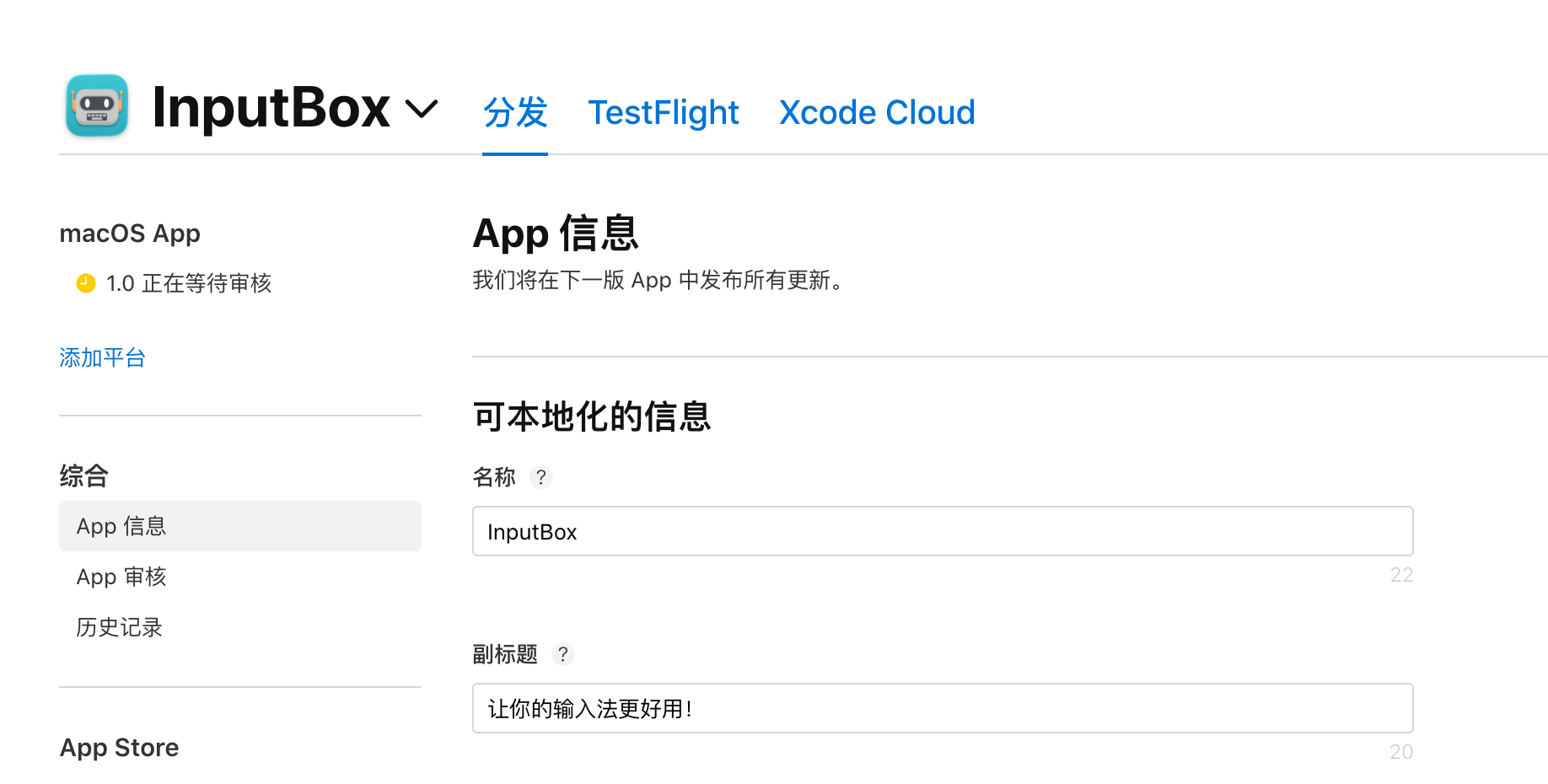The width and height of the screenshot is (1548, 784).
Task: Switch to the 分发 tab
Action: pyautogui.click(x=515, y=113)
